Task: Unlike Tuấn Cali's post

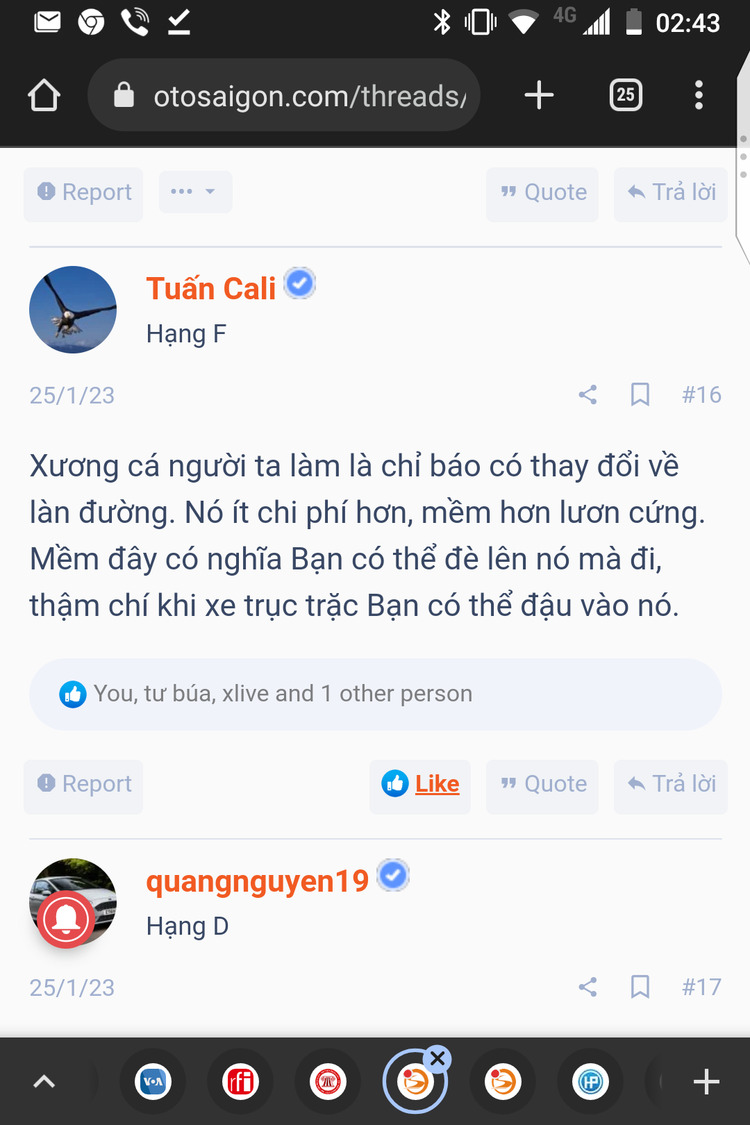Action: pyautogui.click(x=421, y=784)
